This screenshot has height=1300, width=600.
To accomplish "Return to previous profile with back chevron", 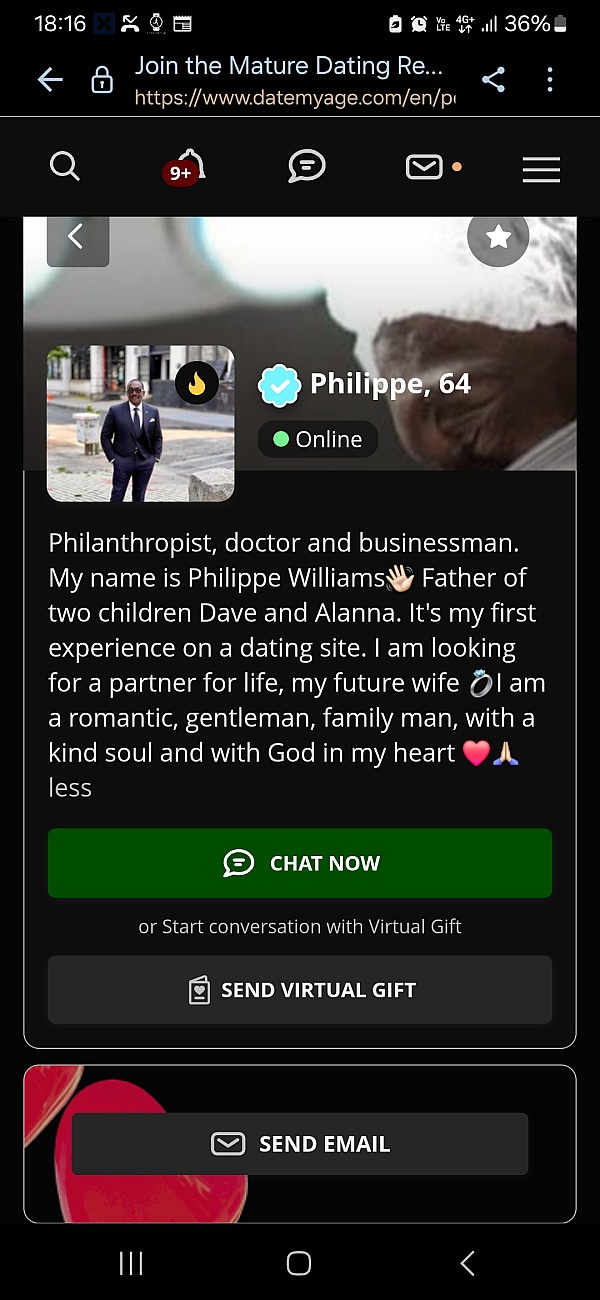I will (77, 238).
